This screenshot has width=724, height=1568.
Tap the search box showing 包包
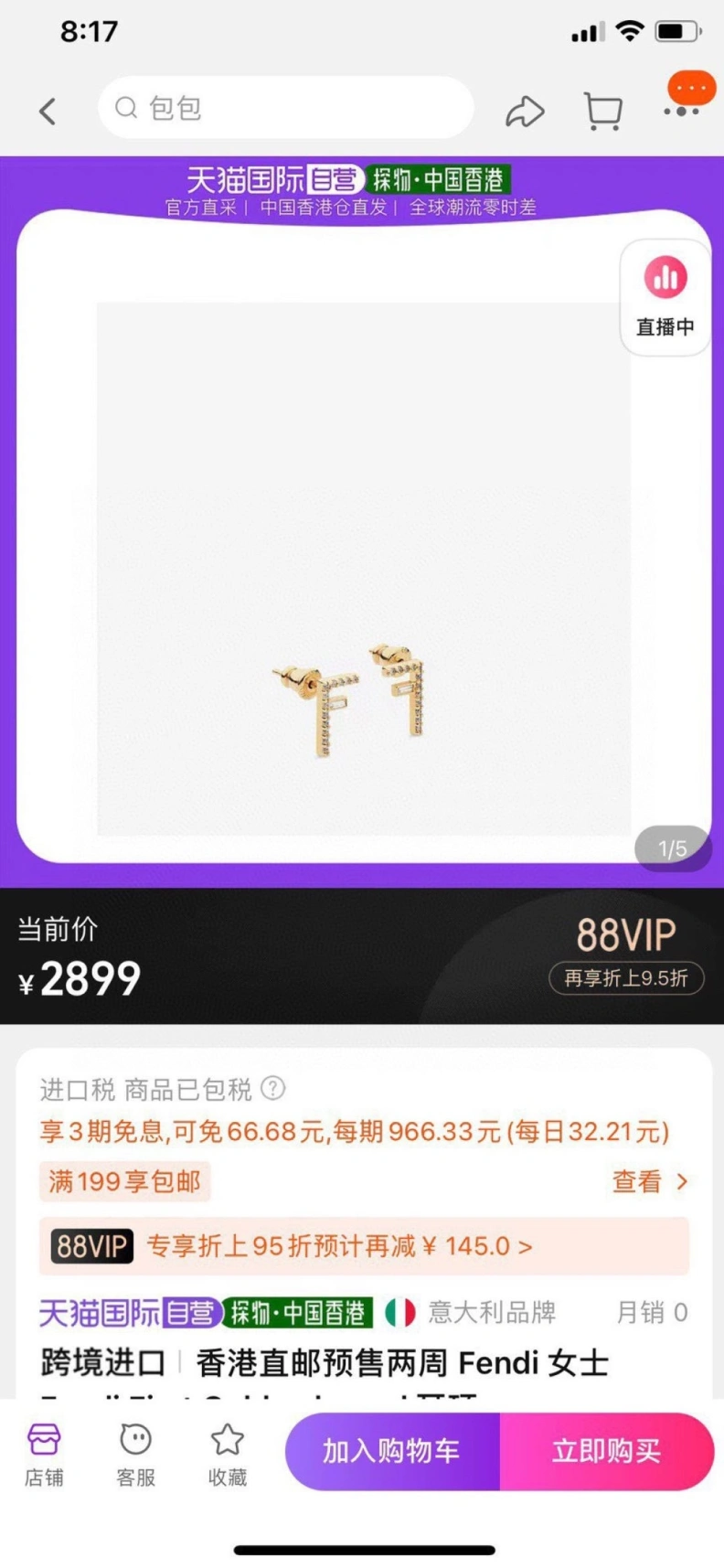click(x=285, y=108)
